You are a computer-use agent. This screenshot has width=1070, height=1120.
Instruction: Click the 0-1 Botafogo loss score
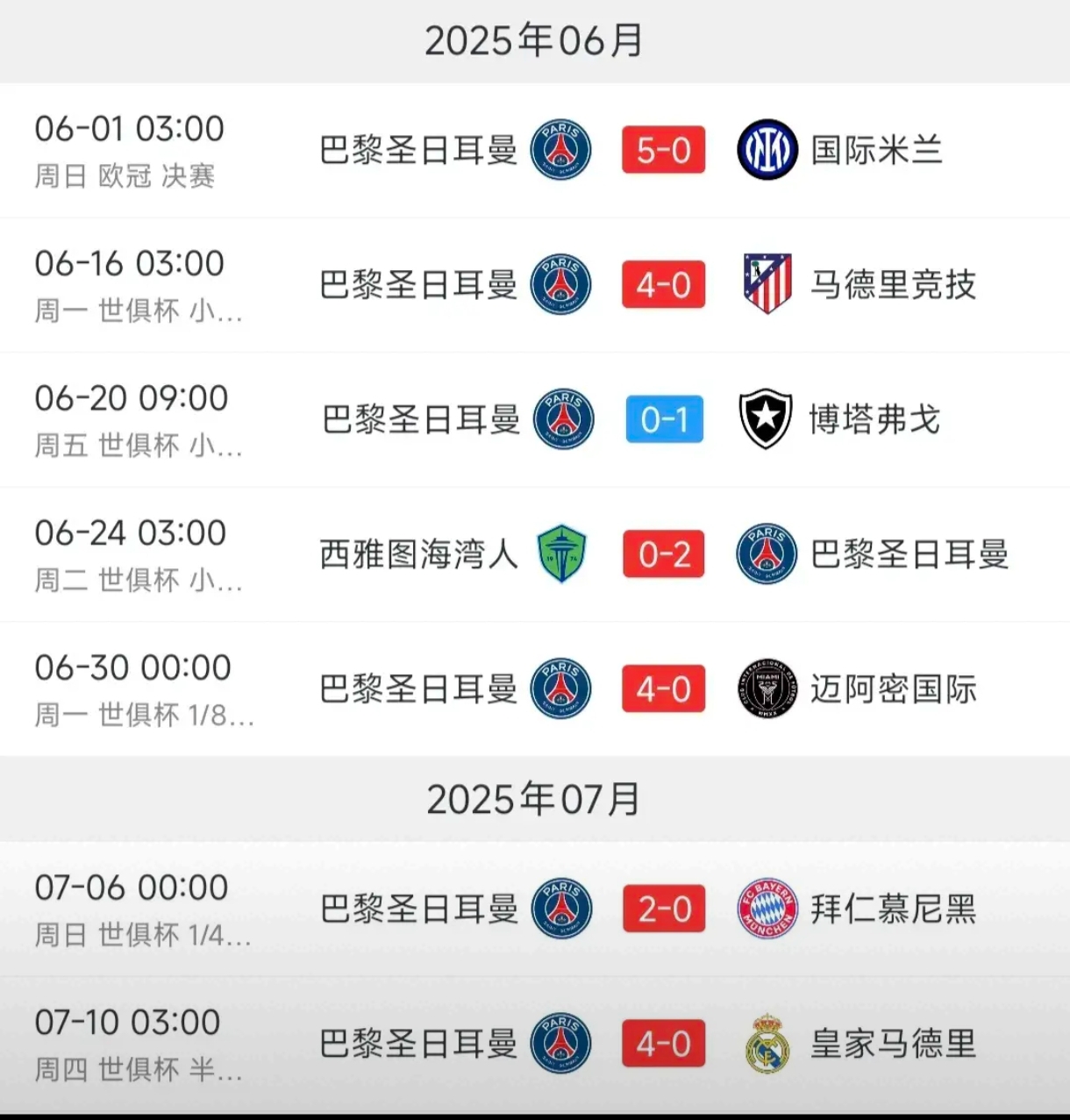664,420
